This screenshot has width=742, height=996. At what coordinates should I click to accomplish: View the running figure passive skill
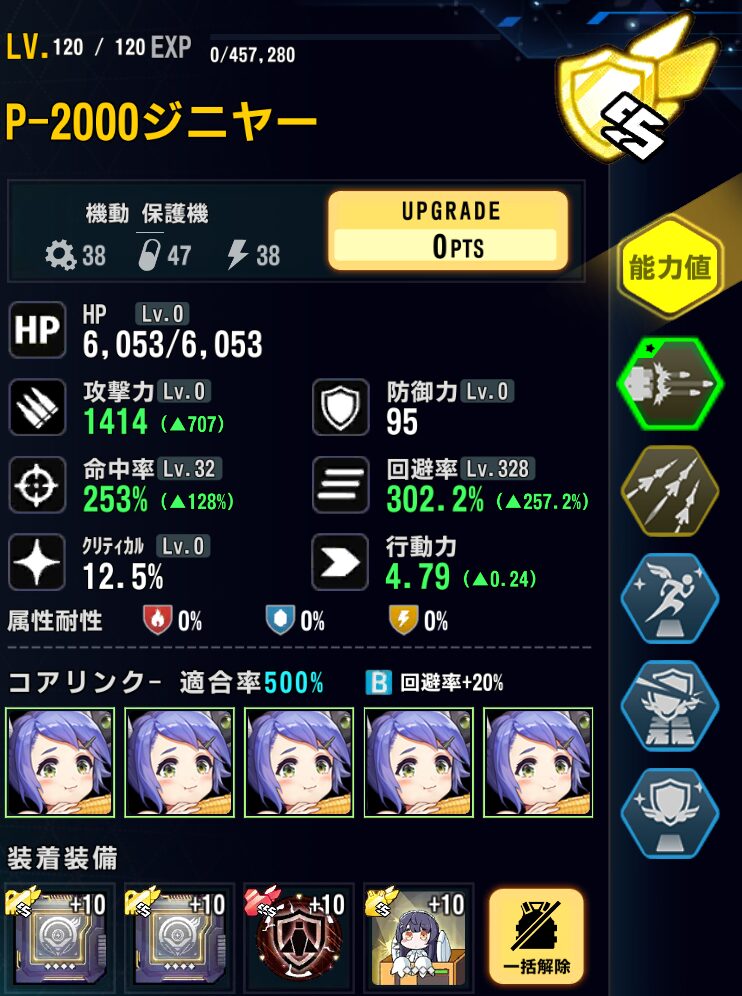tap(670, 598)
